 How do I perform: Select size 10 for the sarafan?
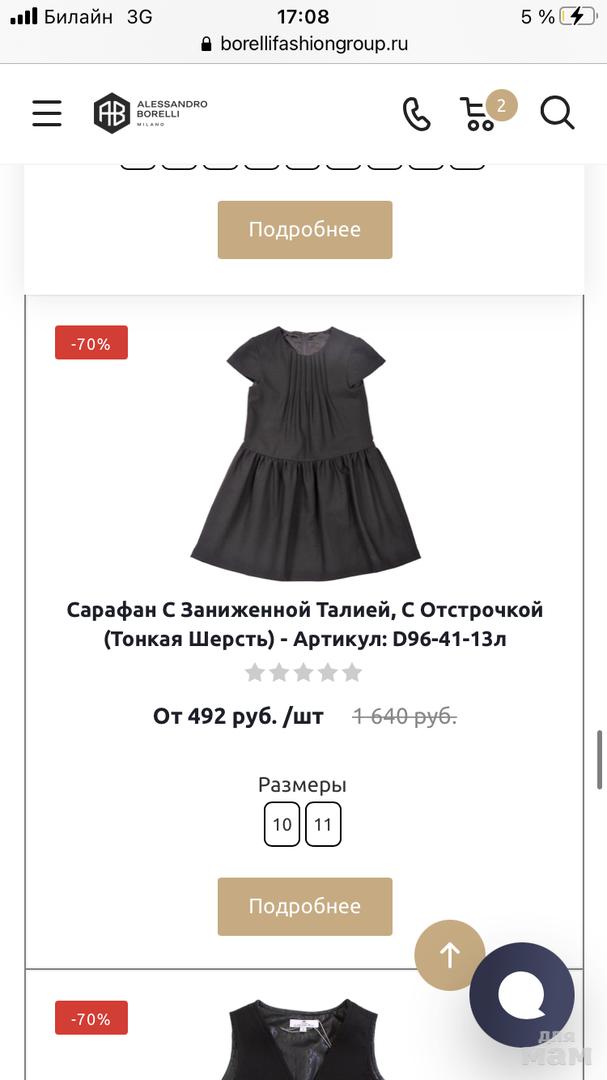(282, 825)
